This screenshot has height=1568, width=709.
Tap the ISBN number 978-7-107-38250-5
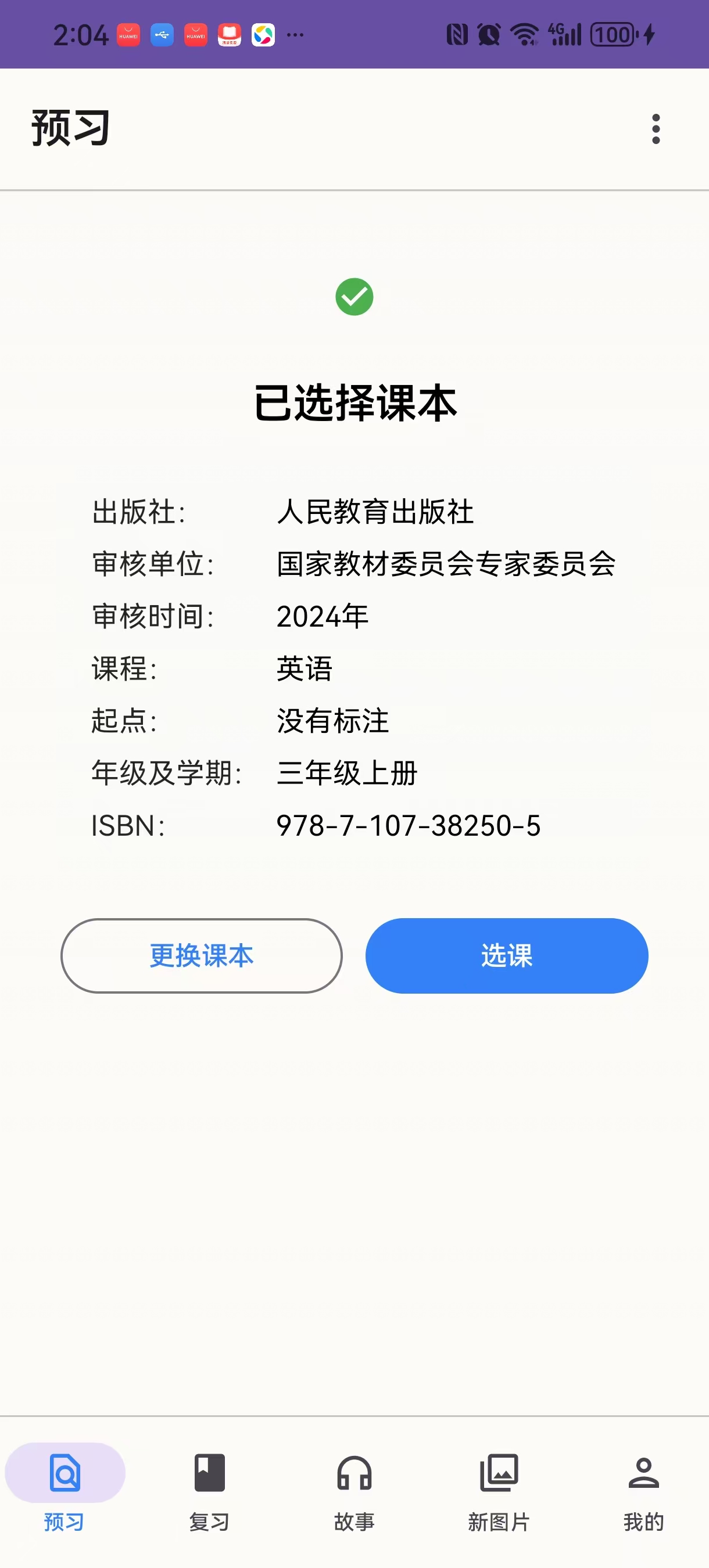pyautogui.click(x=407, y=826)
